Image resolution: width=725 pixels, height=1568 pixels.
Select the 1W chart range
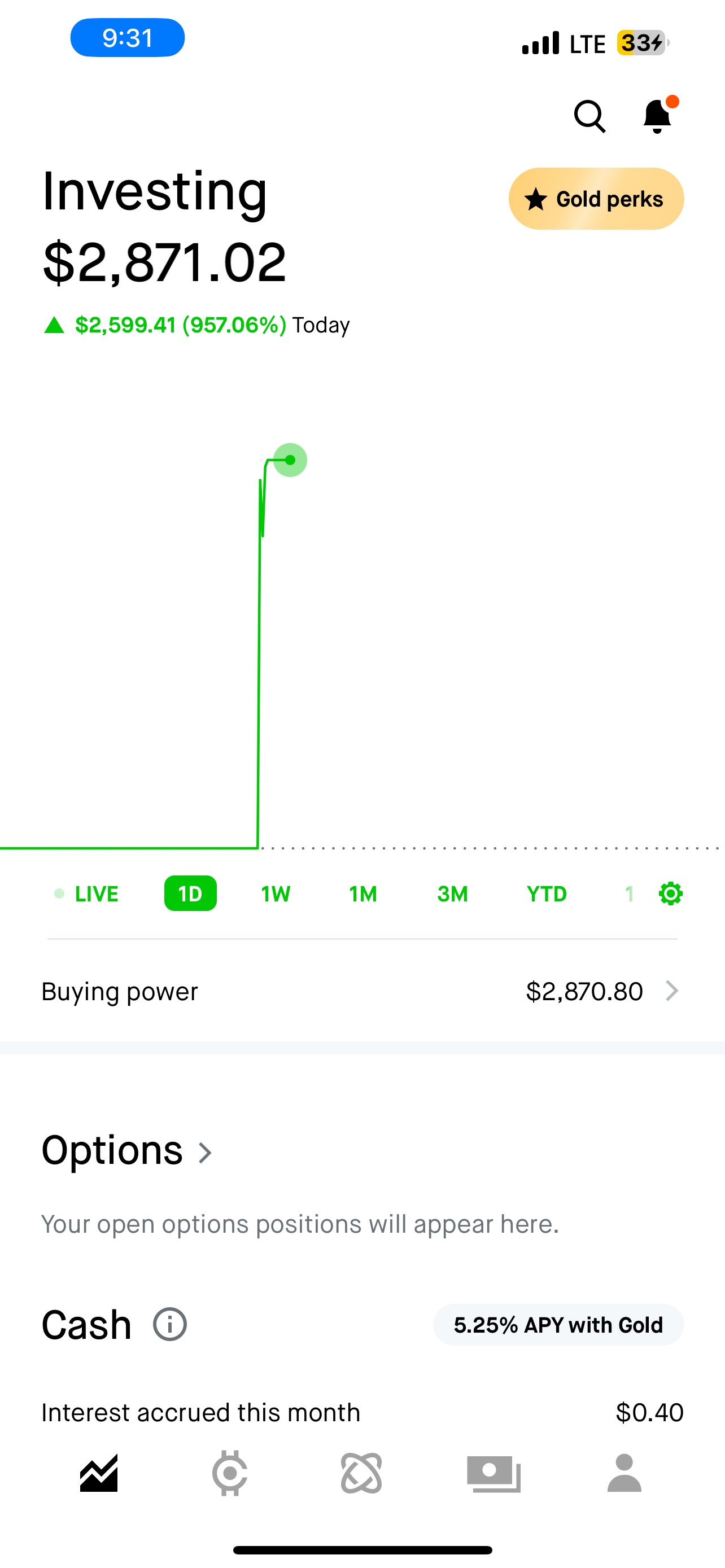click(x=275, y=894)
